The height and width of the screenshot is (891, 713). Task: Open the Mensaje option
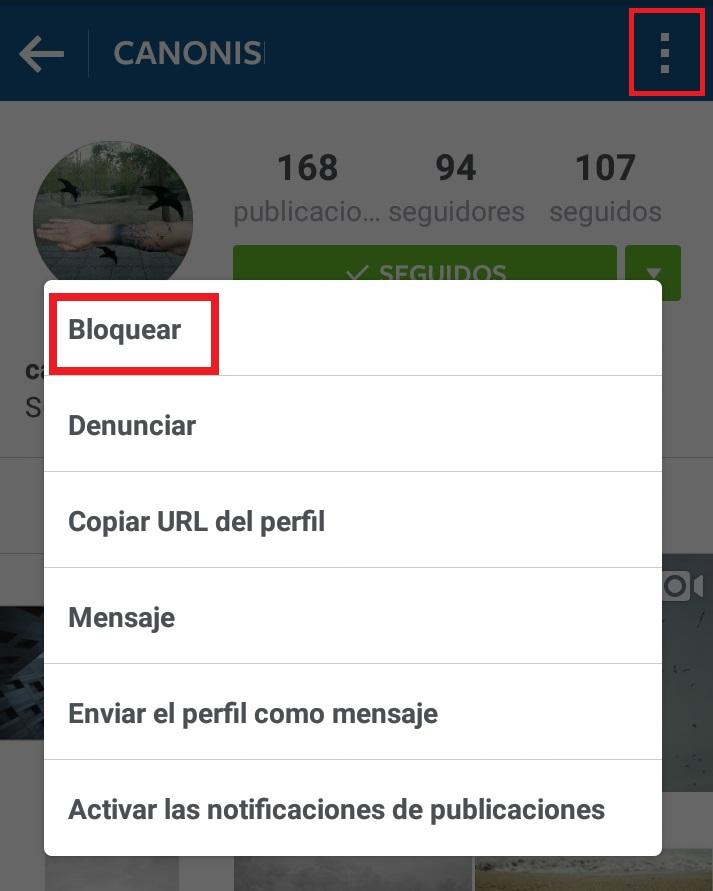(121, 618)
